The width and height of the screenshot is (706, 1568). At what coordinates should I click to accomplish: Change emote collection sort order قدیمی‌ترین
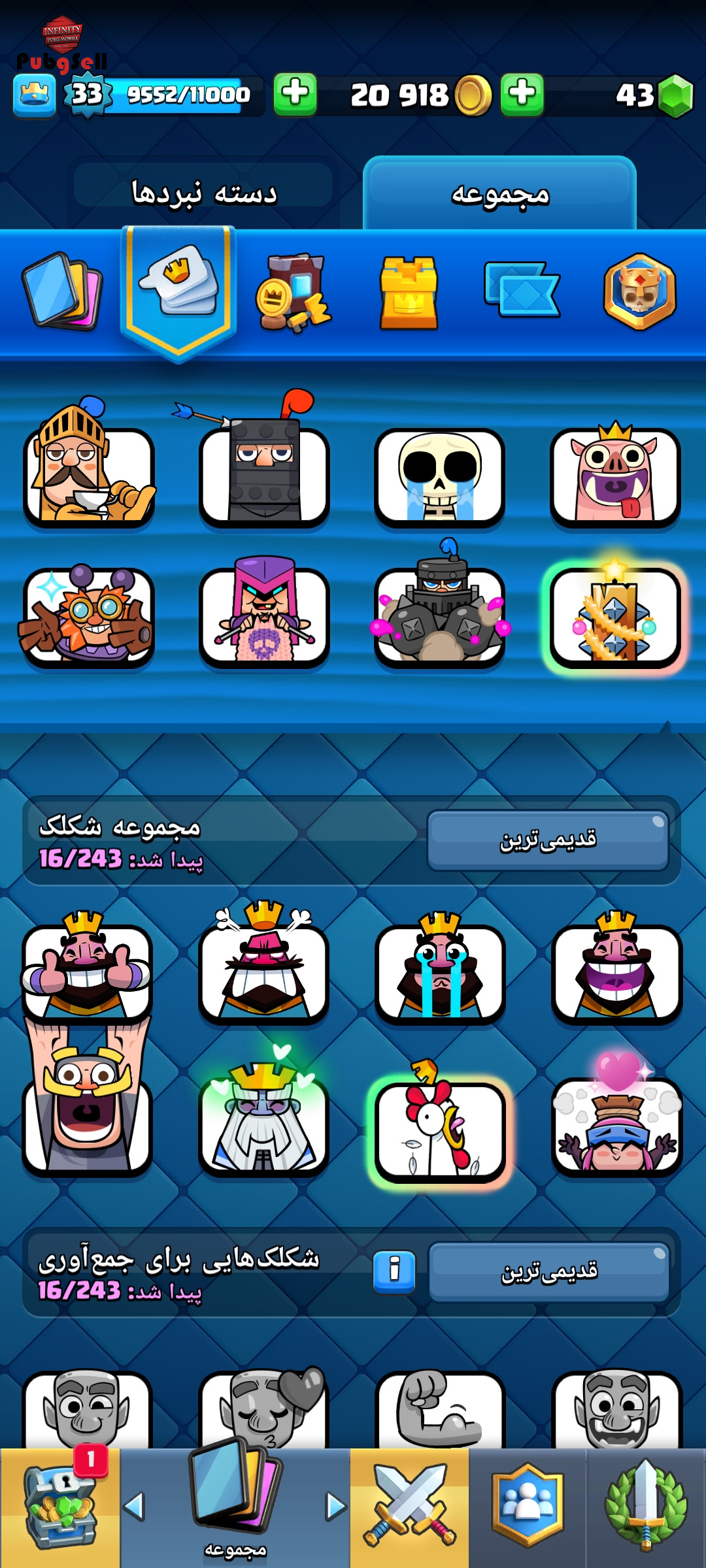click(x=548, y=840)
